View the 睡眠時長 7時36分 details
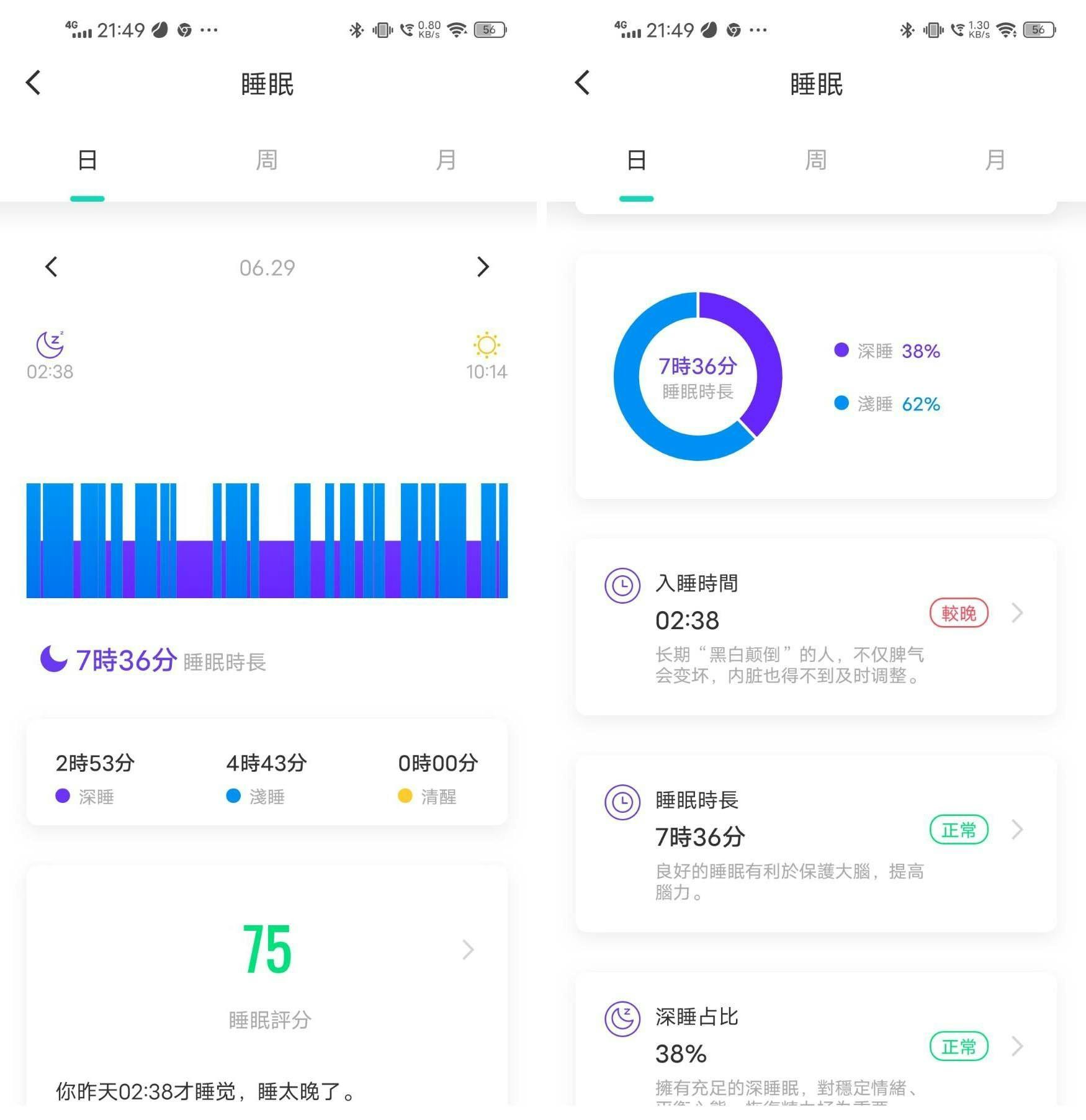Viewport: 1086px width, 1120px height. tap(1016, 830)
